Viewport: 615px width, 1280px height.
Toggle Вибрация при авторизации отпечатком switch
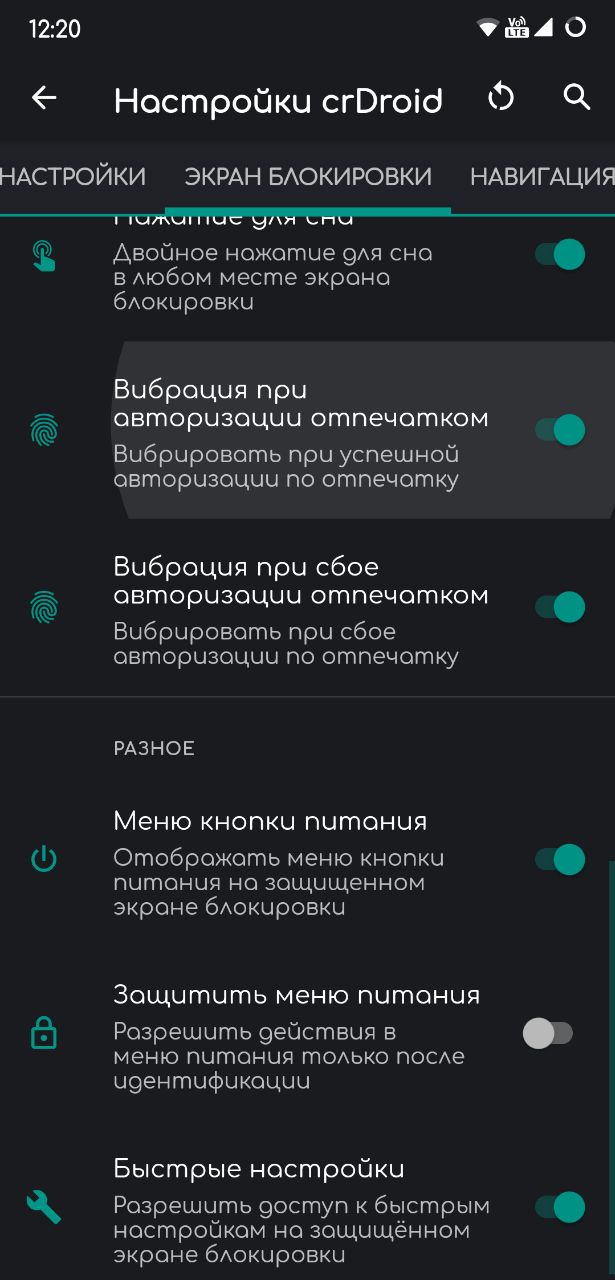pyautogui.click(x=559, y=430)
